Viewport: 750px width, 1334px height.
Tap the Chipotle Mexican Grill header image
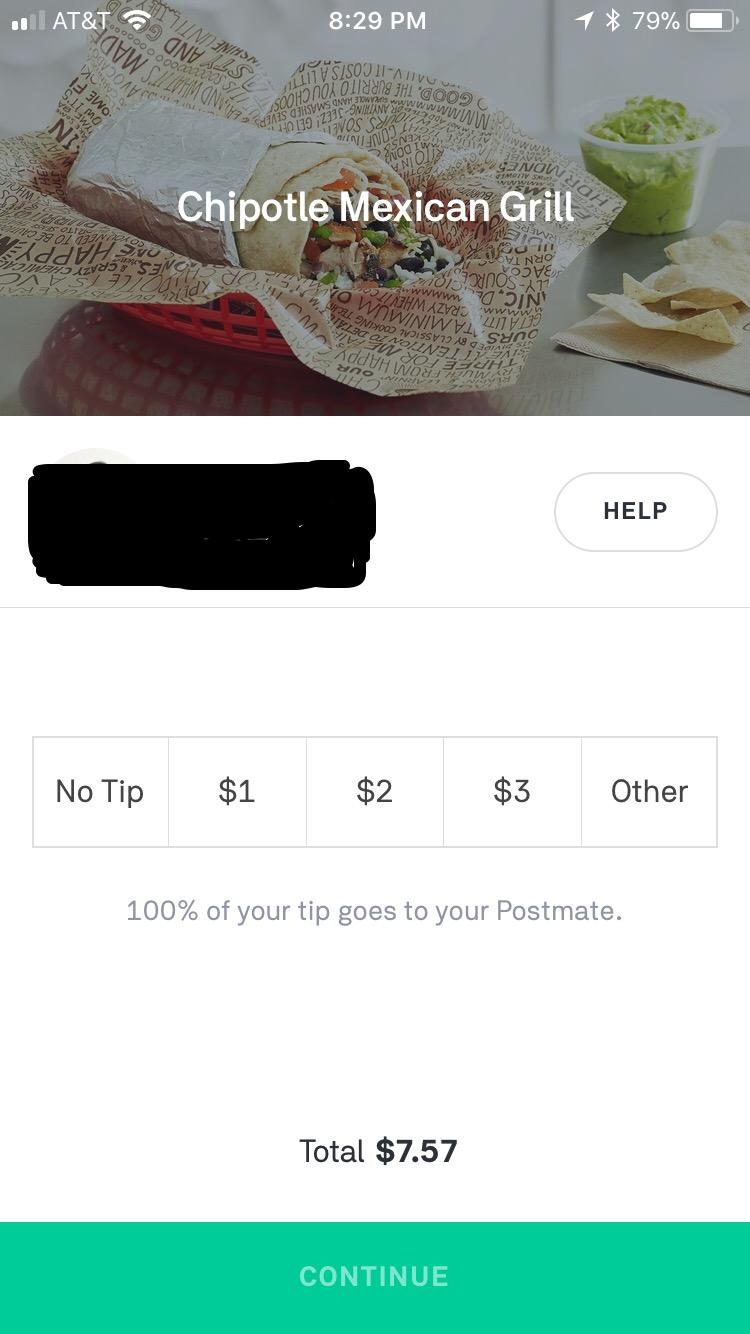point(375,330)
